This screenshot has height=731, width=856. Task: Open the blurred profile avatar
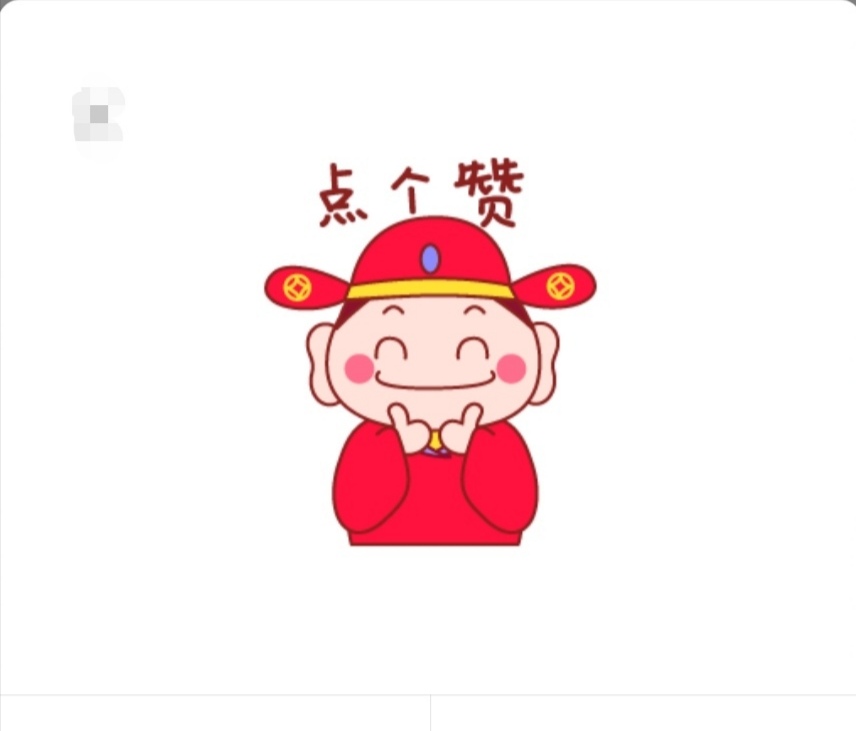98,115
